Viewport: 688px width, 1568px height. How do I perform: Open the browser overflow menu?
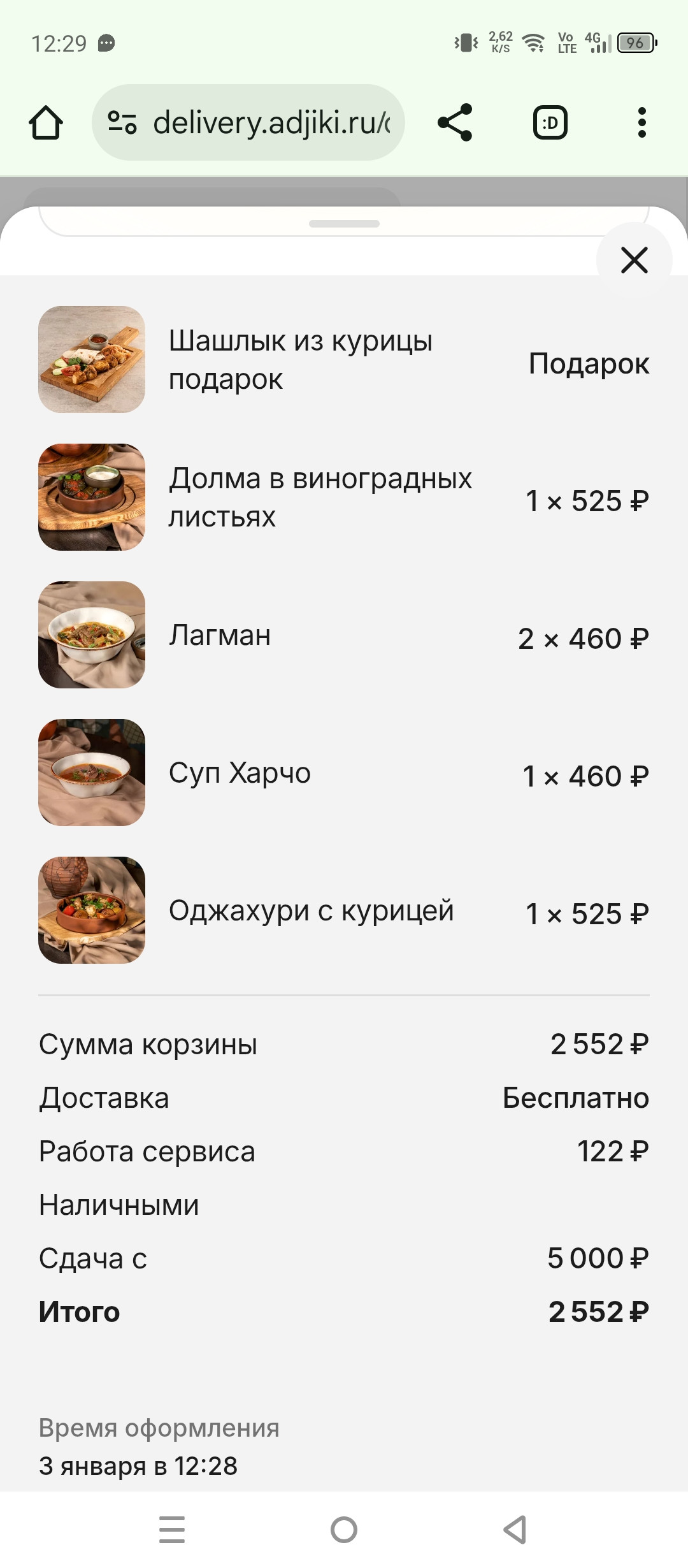click(x=641, y=122)
